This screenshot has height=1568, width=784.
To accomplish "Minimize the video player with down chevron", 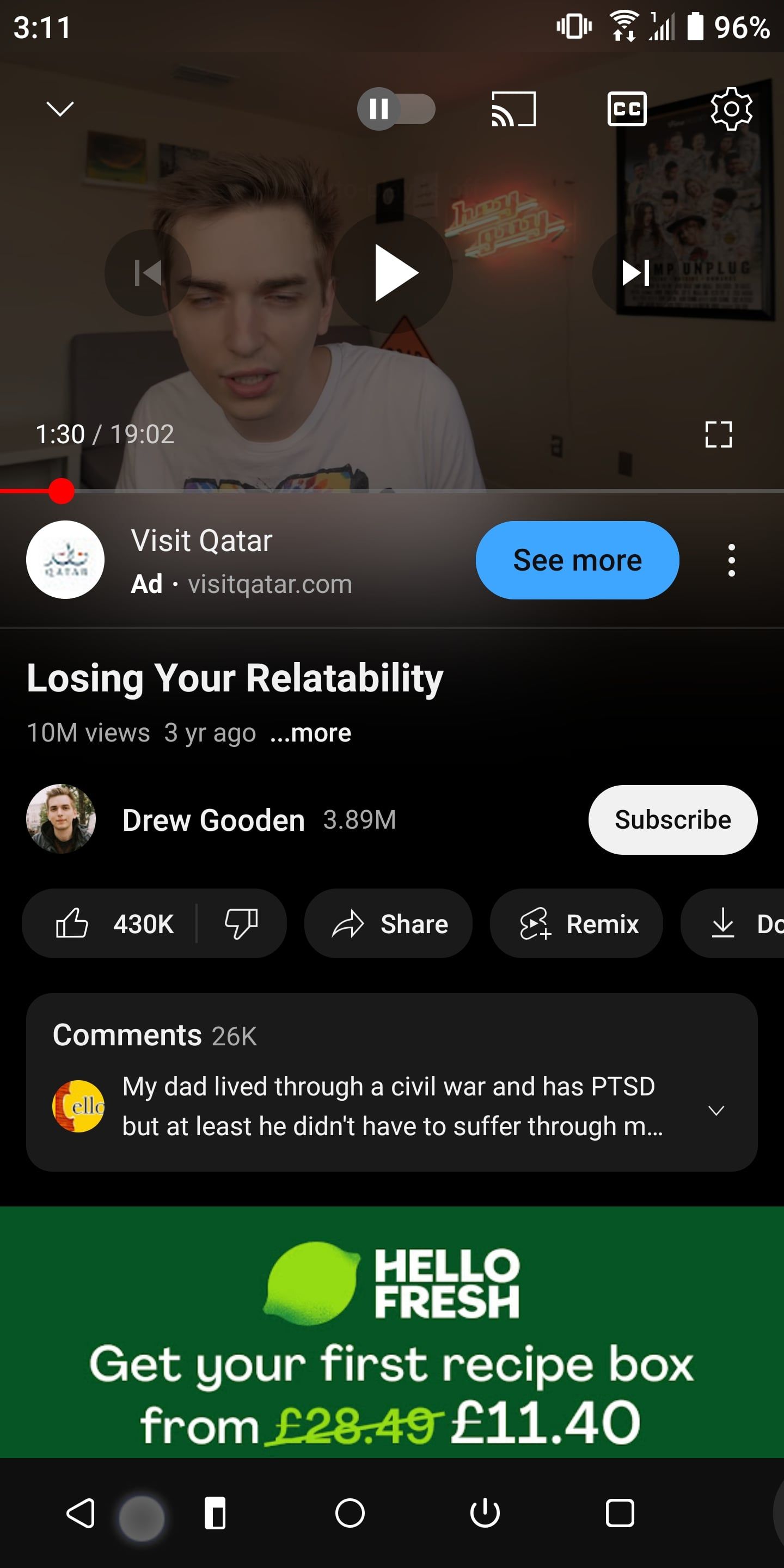I will [60, 109].
